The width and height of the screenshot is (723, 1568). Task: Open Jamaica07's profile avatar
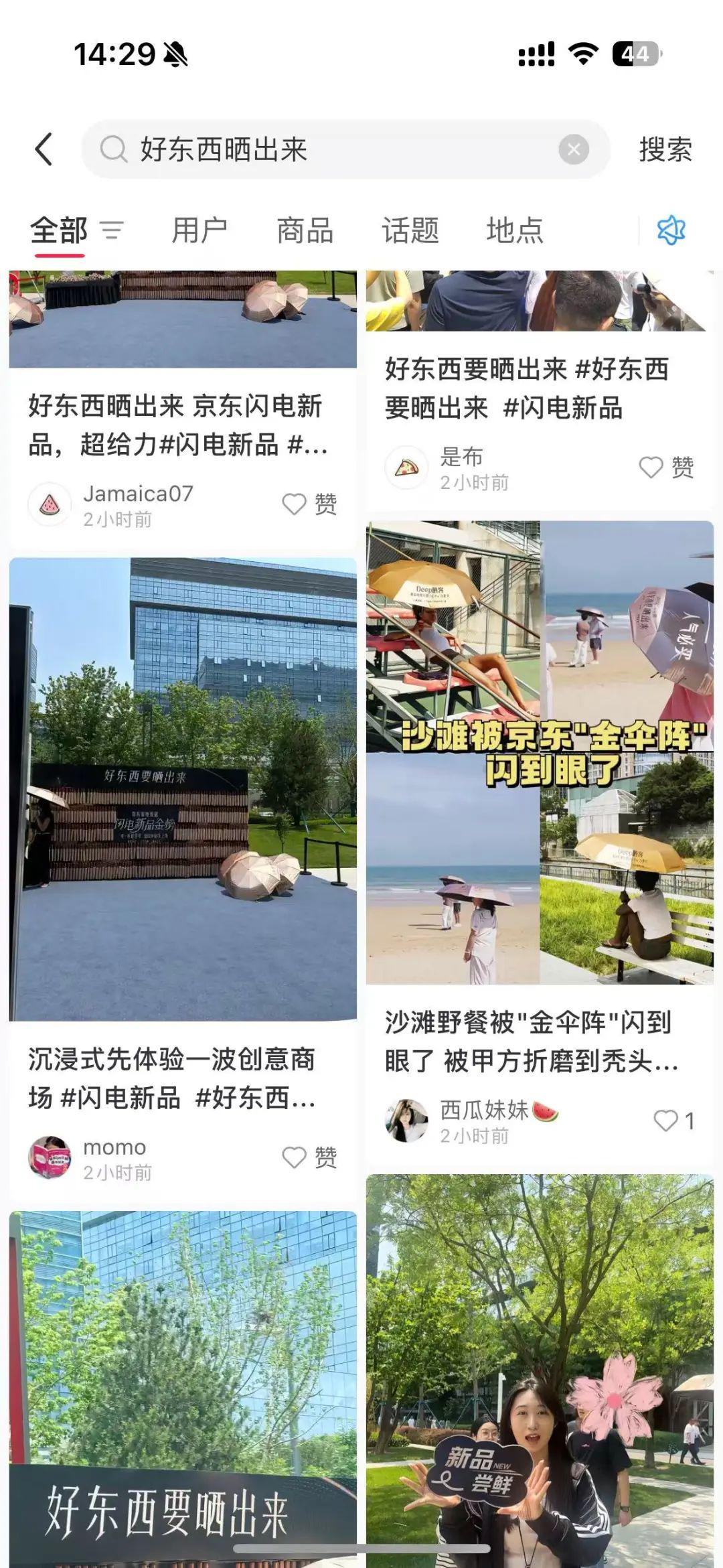(x=50, y=504)
